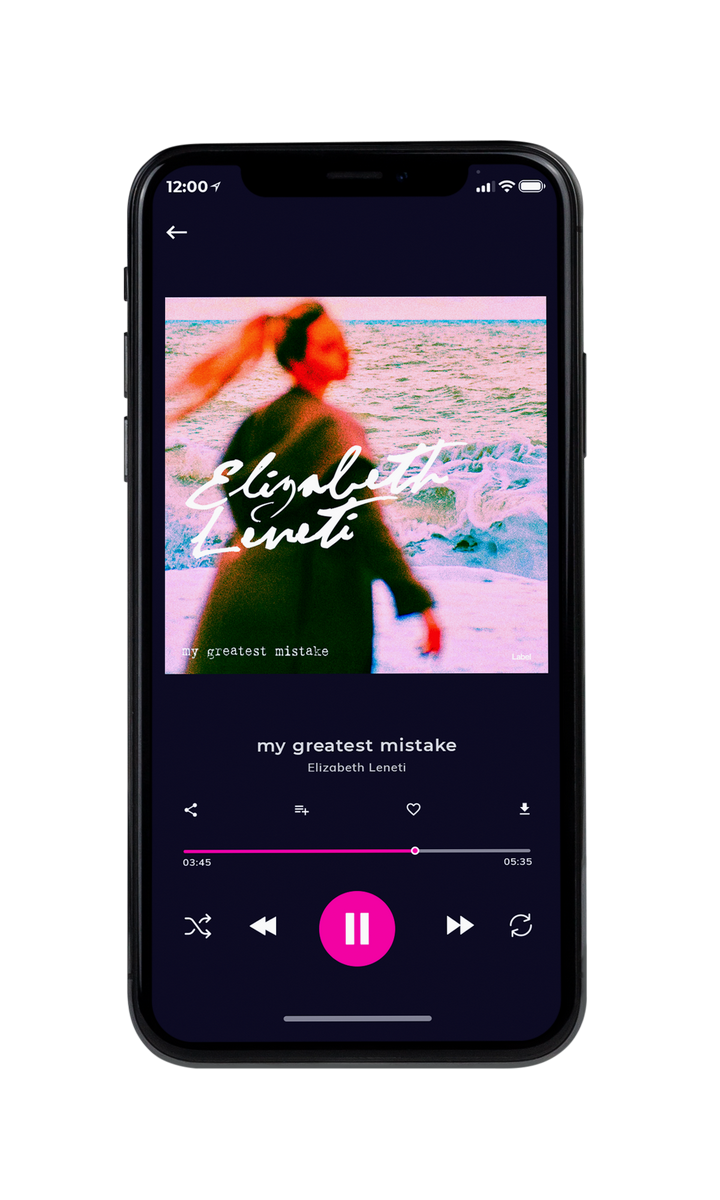Download this track

tap(524, 809)
